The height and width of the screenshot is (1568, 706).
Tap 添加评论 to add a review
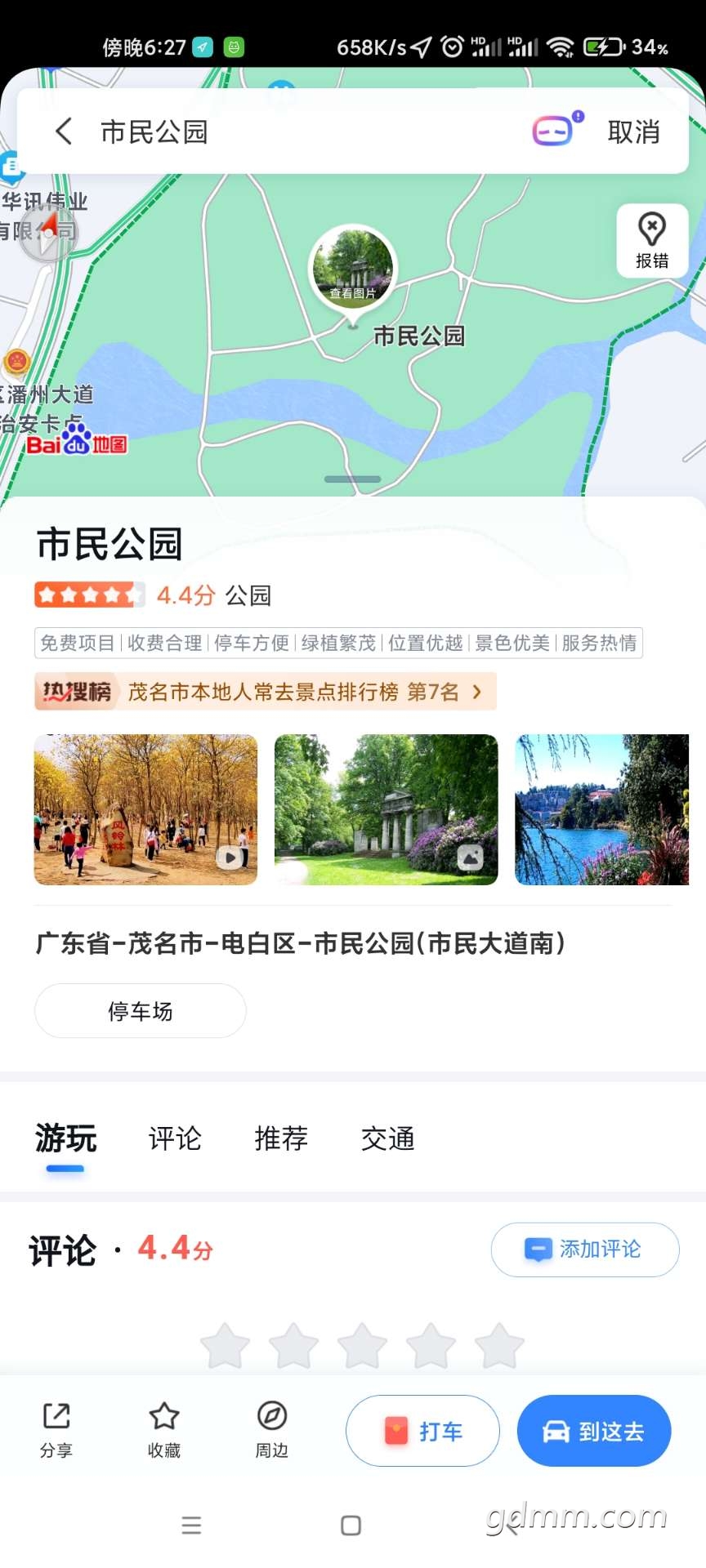[584, 1249]
